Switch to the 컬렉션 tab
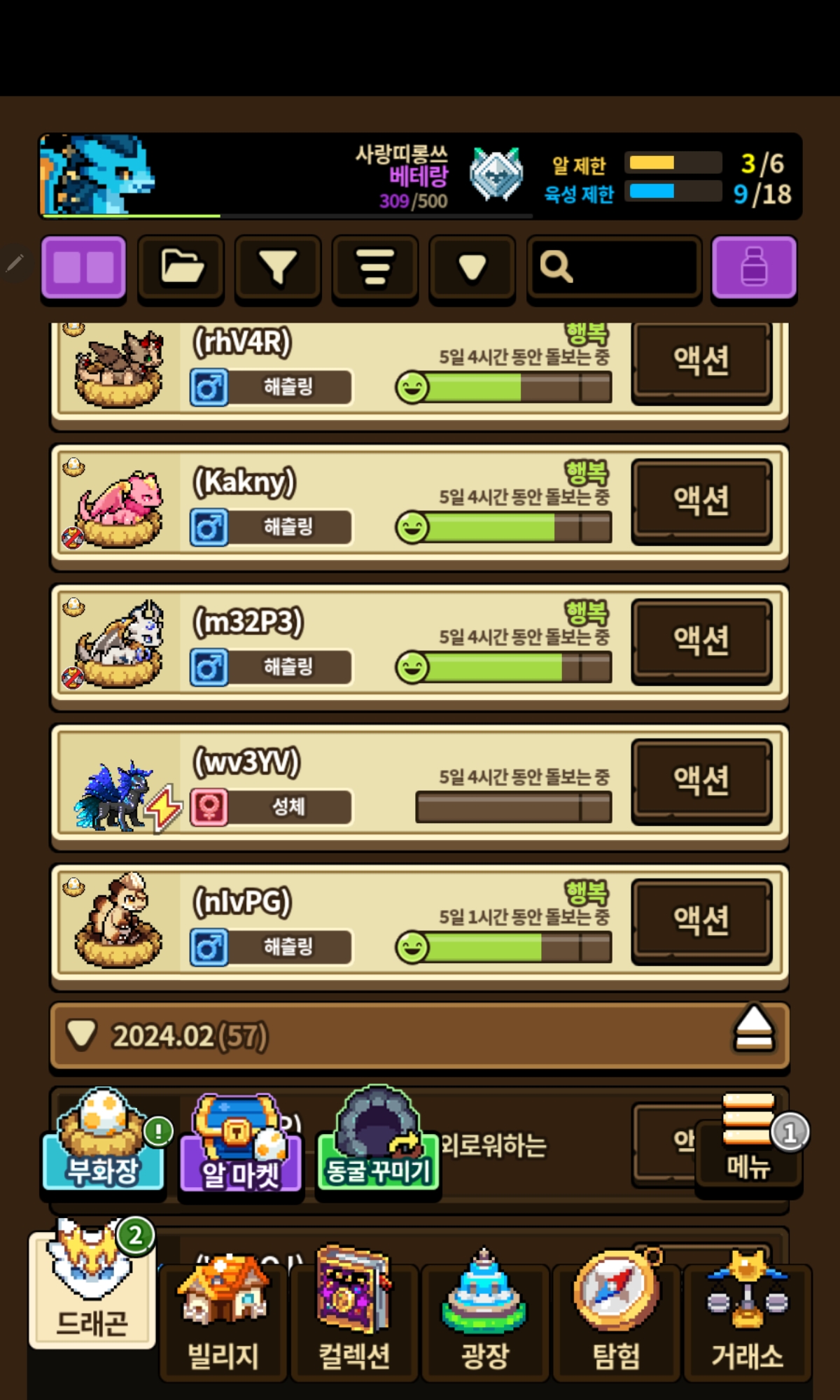 [x=354, y=1319]
